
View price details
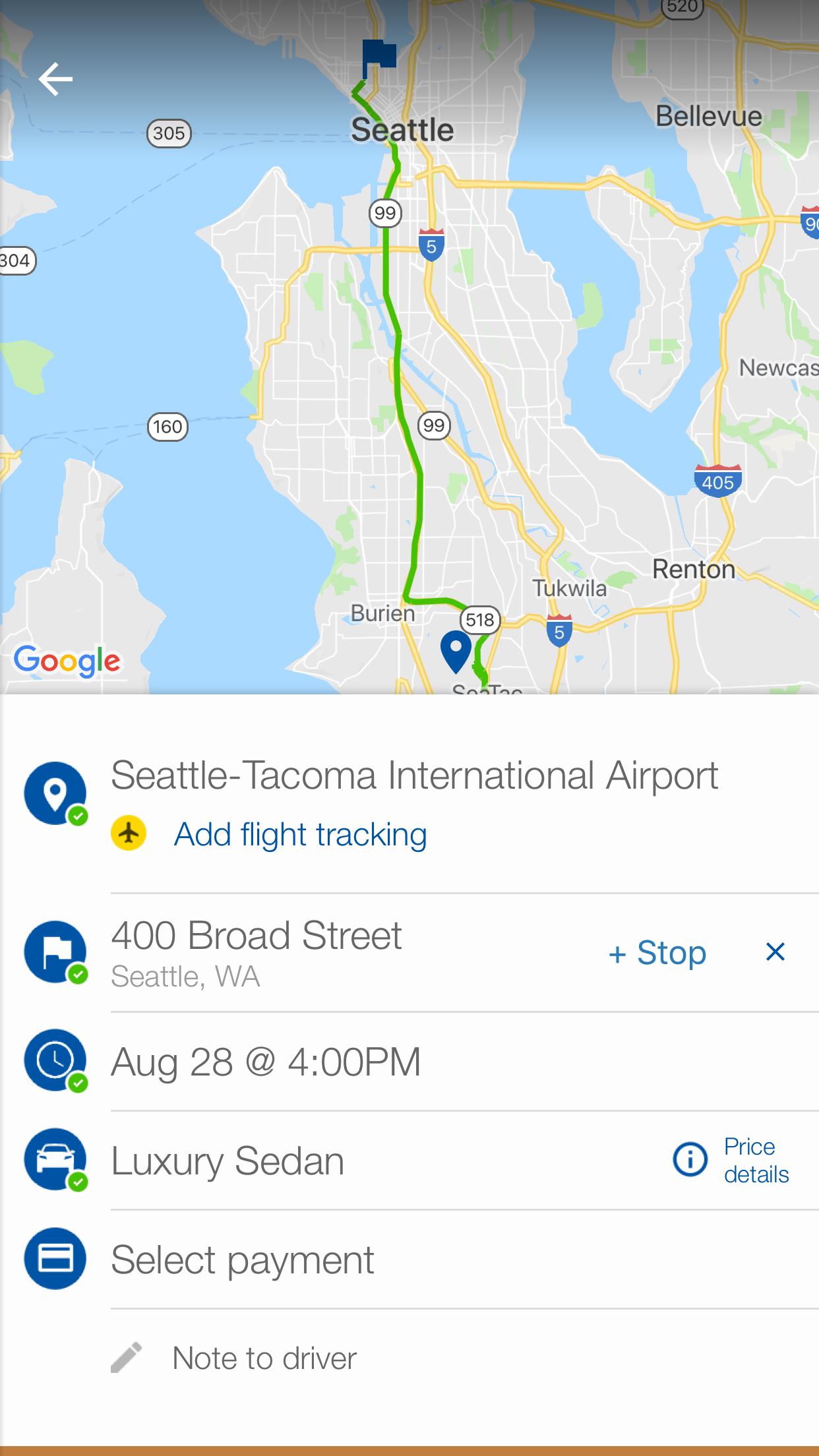point(731,1161)
